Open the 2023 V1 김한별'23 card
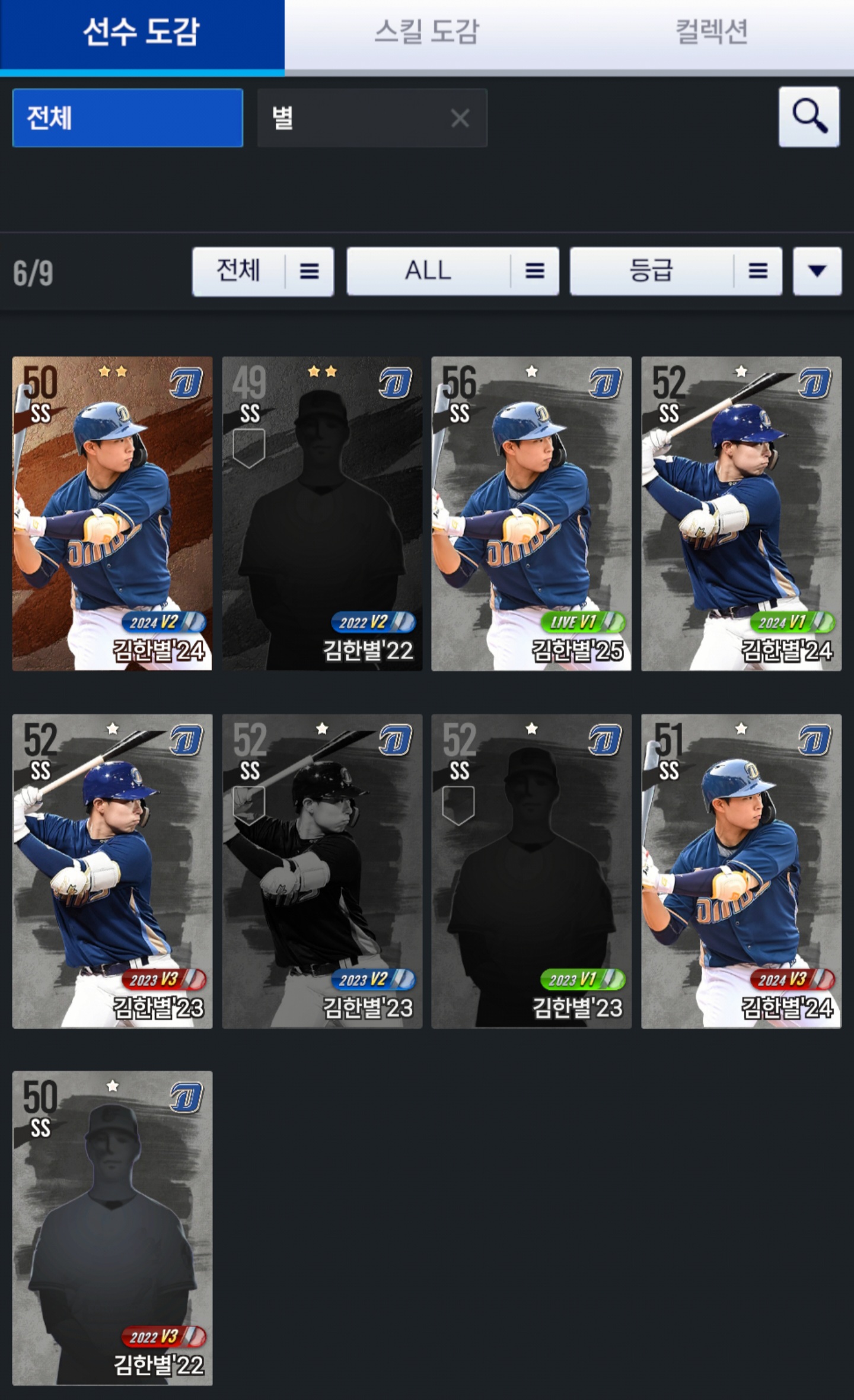 [x=531, y=871]
